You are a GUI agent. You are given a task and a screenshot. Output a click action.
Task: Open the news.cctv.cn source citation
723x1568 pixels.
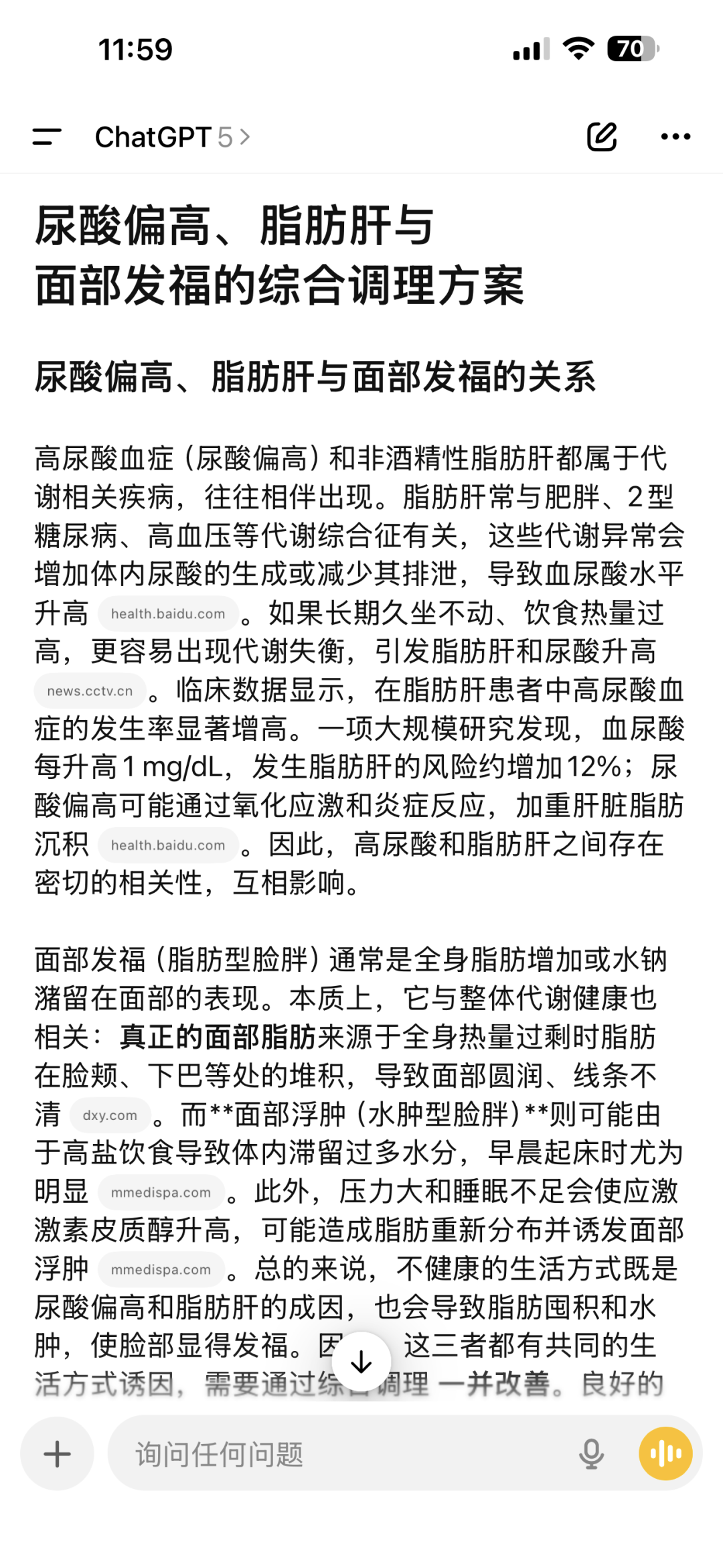tap(90, 691)
